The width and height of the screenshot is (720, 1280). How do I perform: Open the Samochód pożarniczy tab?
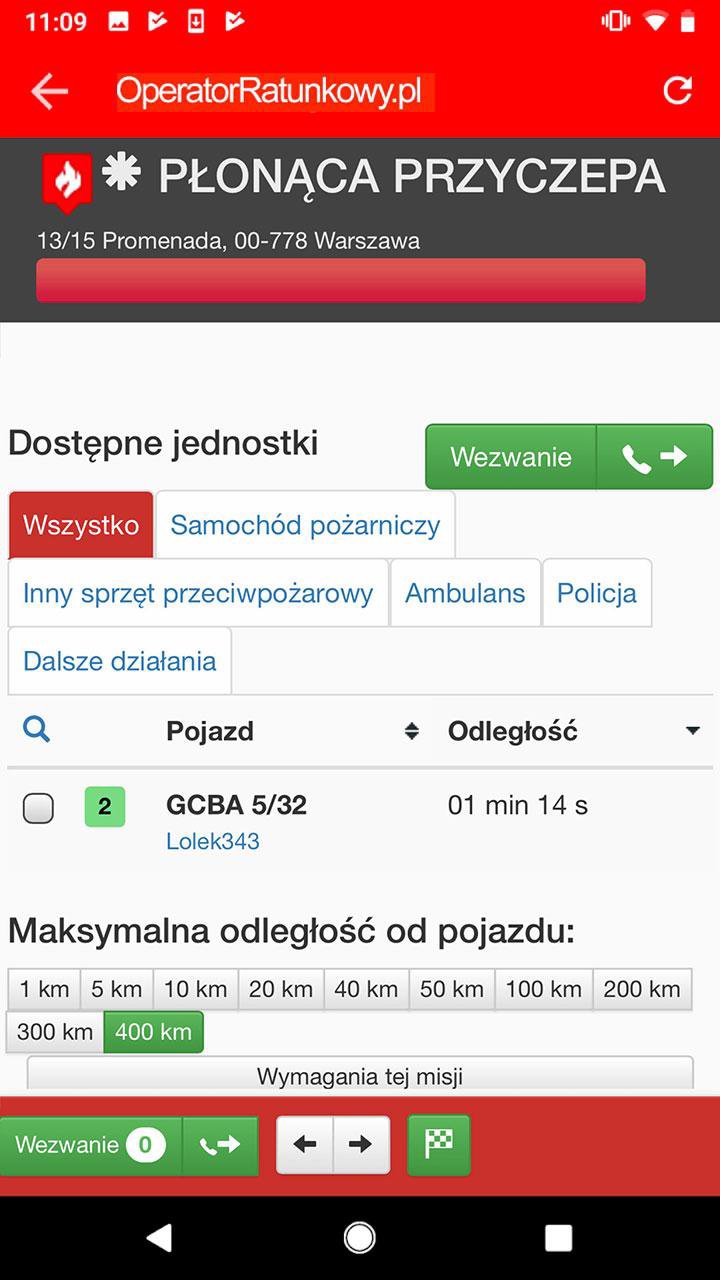[305, 524]
